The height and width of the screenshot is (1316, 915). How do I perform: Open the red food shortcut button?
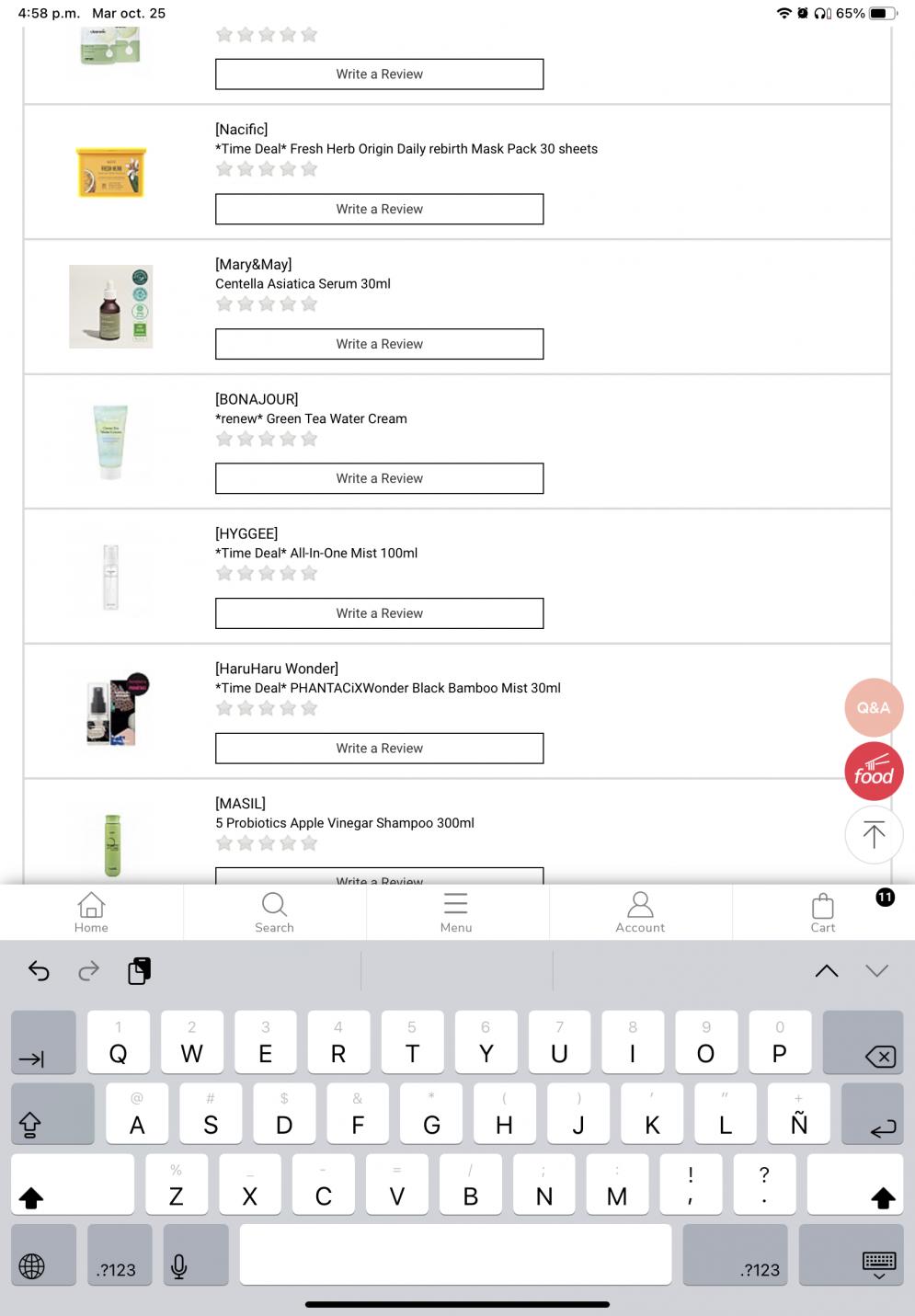click(x=874, y=771)
